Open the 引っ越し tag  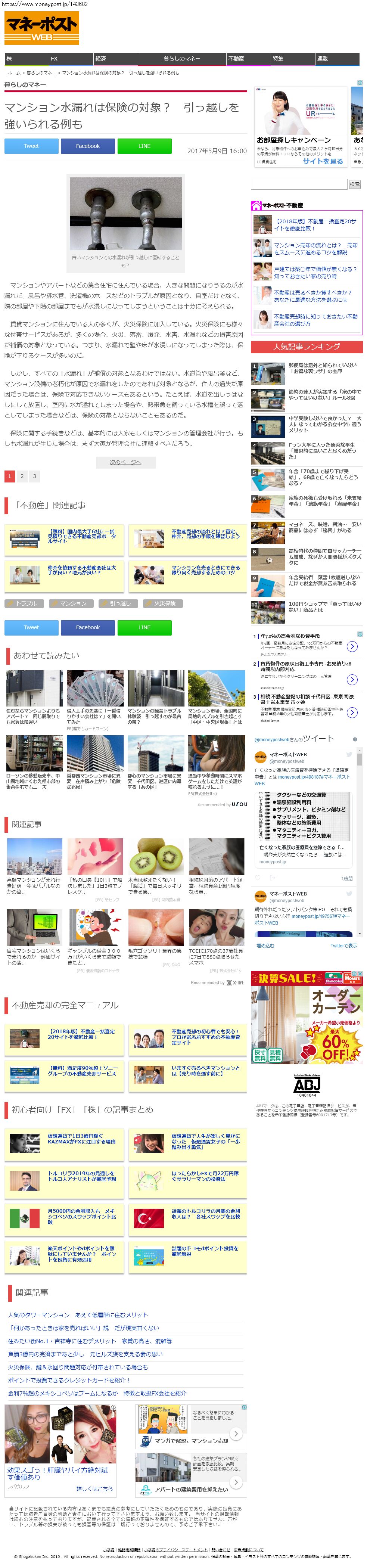120,603
